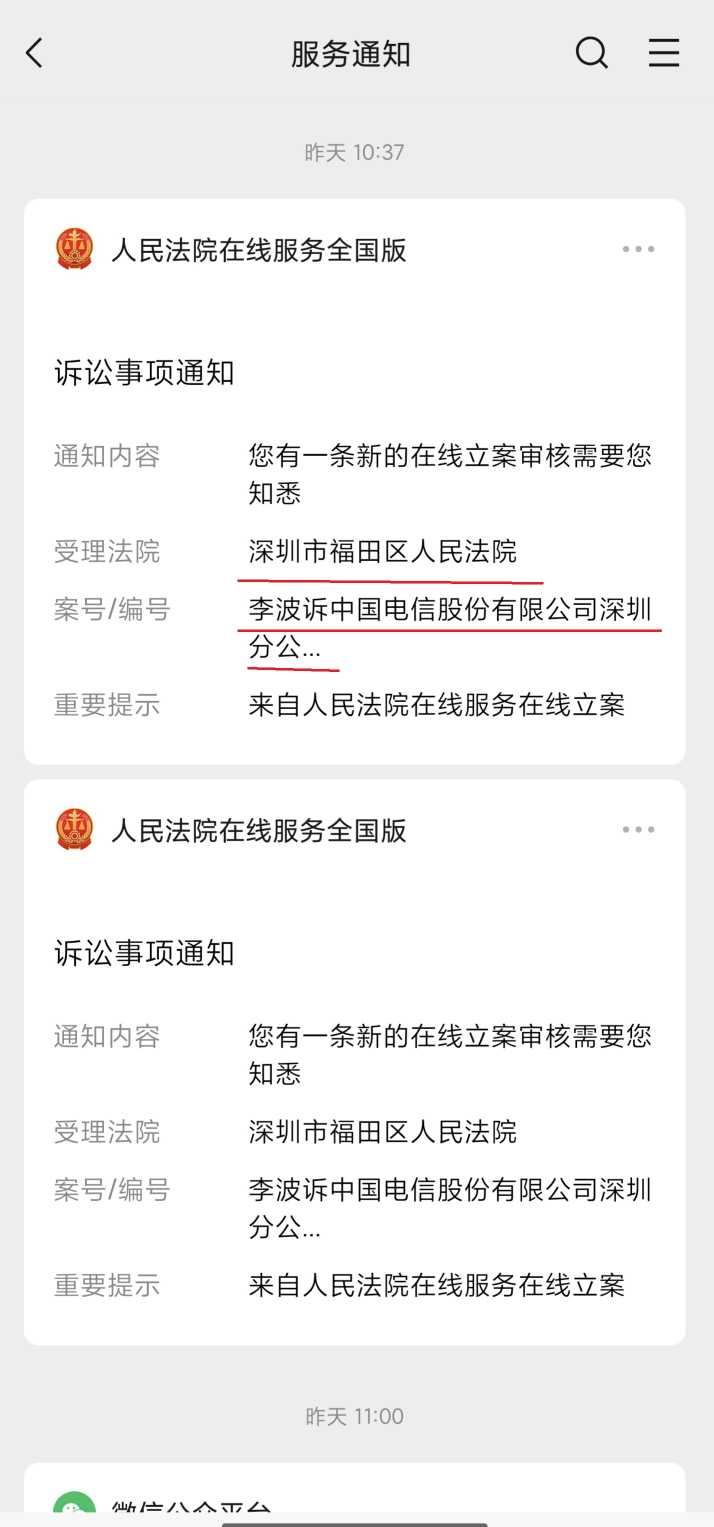Go back from the 服务通知 page
Screen dimensions: 714x1527
[35, 53]
